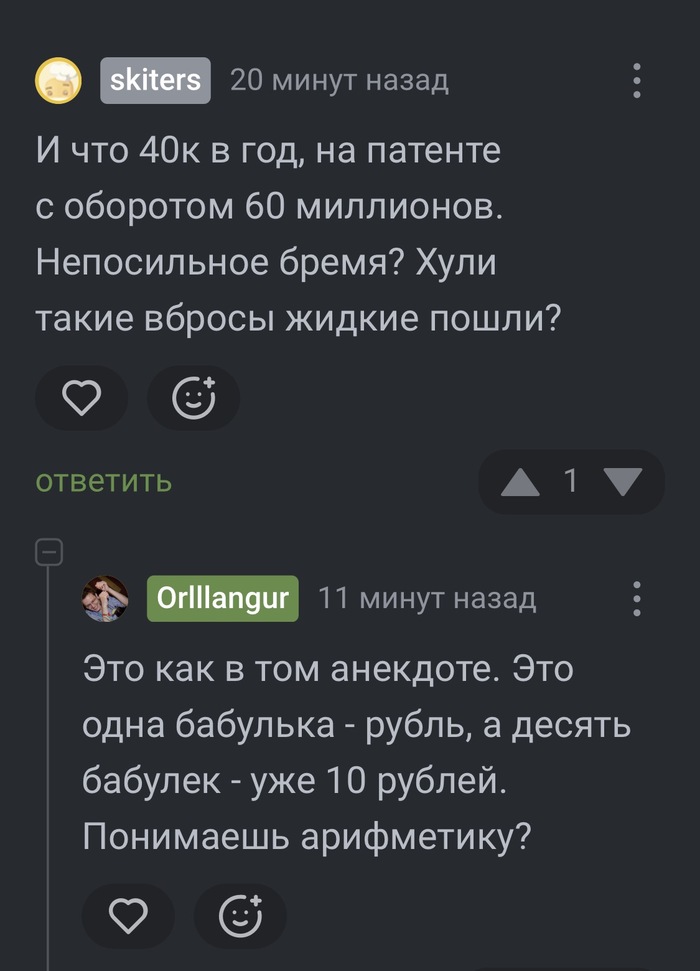Like Orlllangur's comment with the heart

(x=129, y=916)
